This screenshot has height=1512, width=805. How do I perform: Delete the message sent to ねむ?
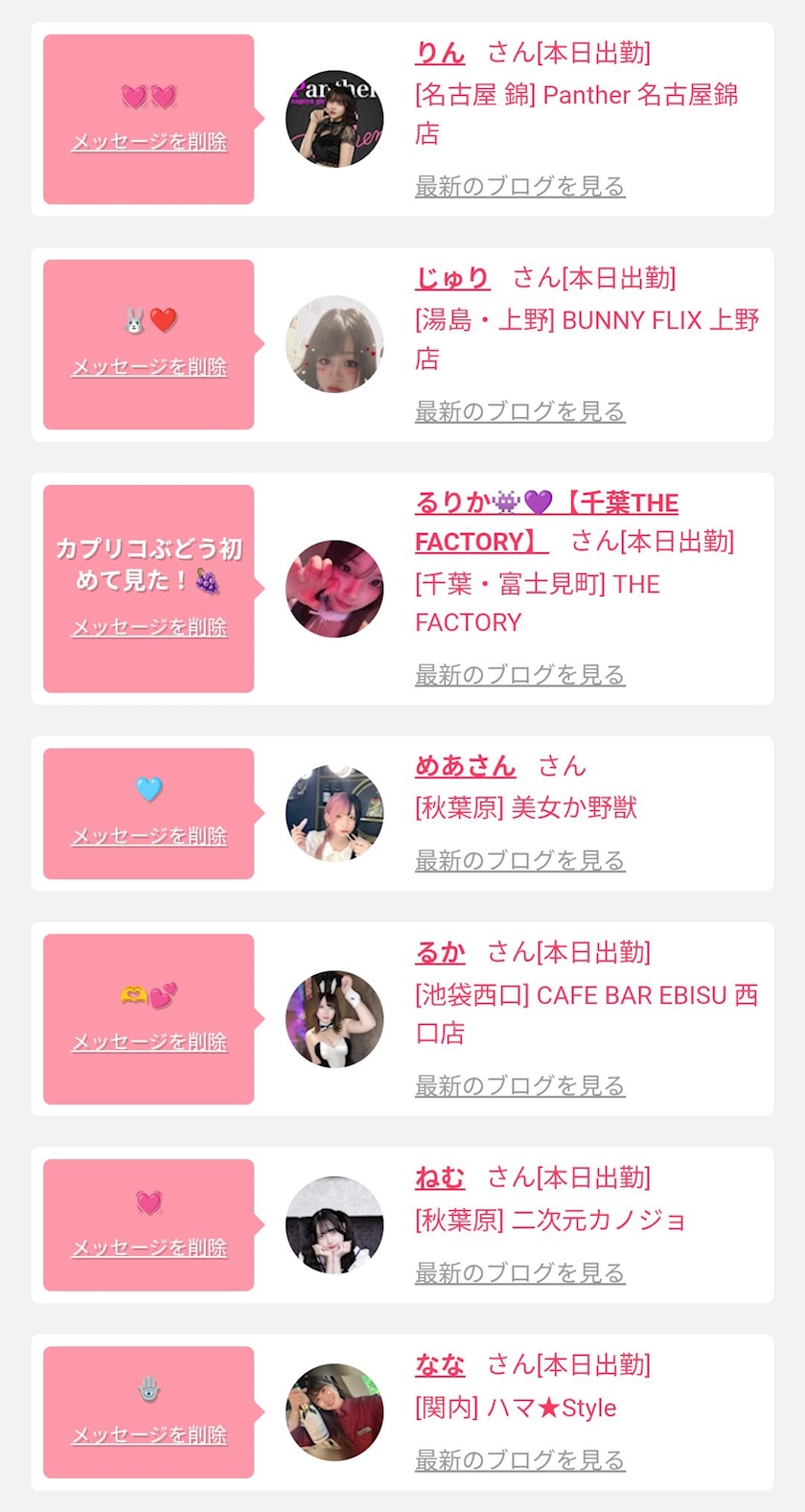point(149,1247)
